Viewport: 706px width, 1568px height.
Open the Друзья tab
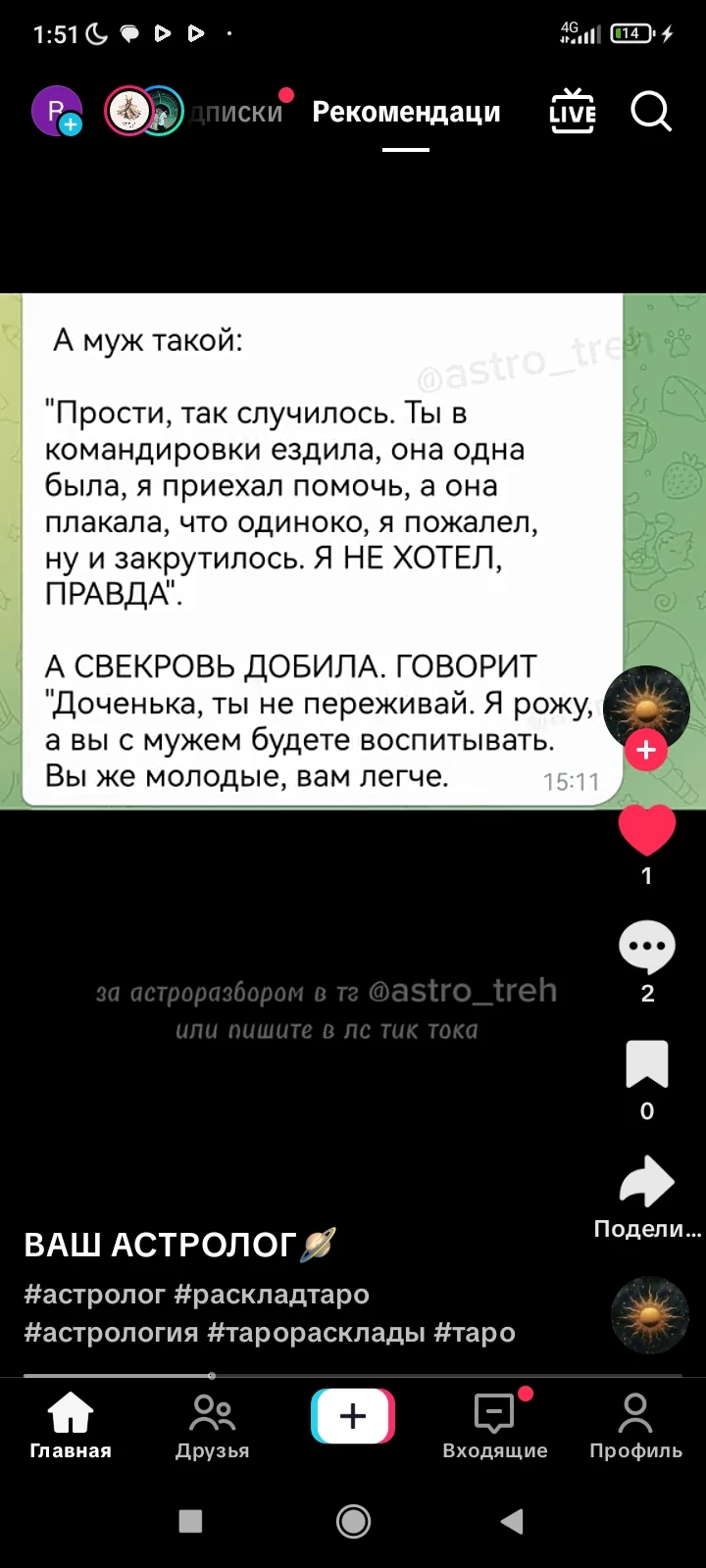coord(212,1426)
